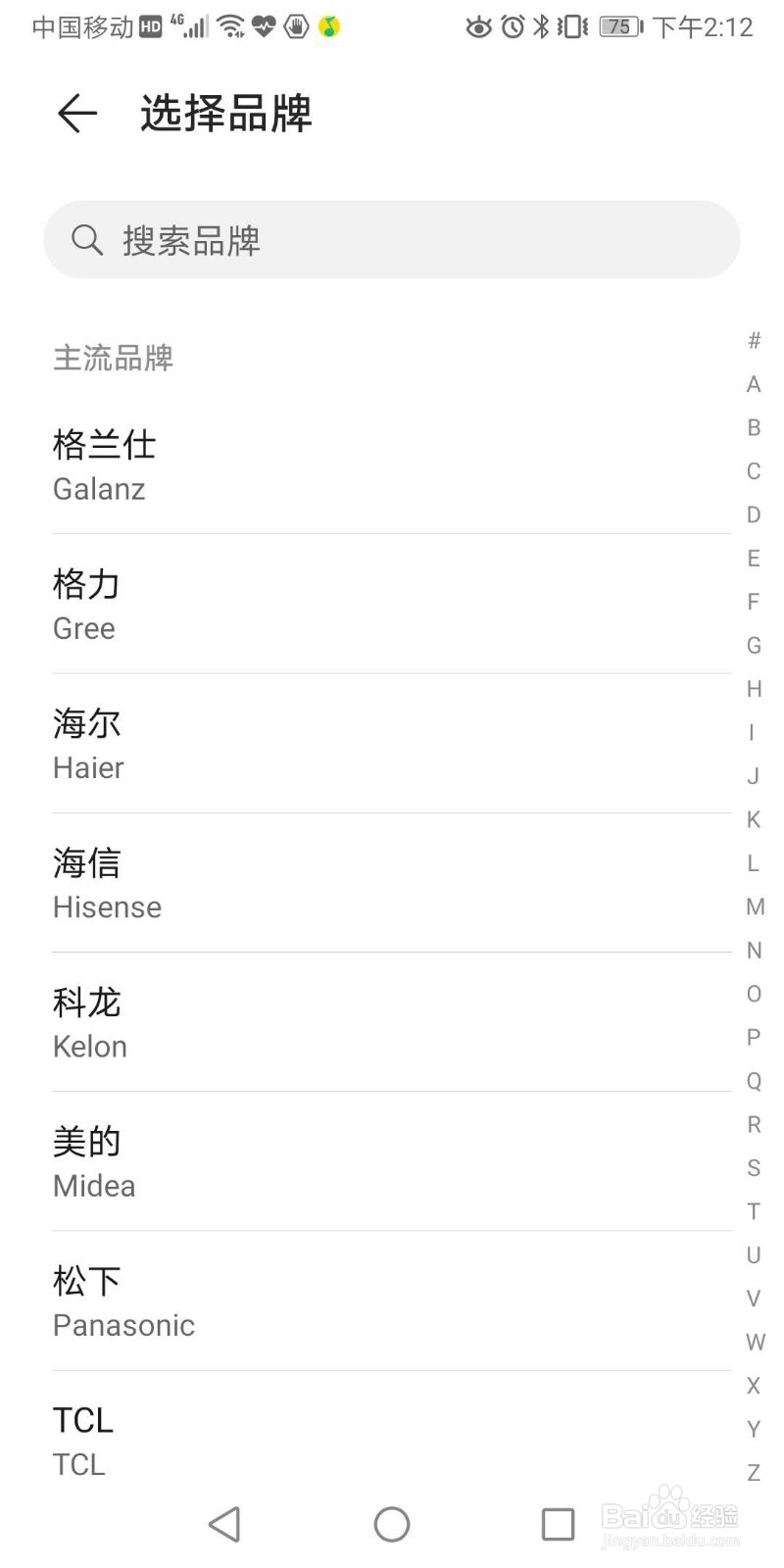The height and width of the screenshot is (1568, 784).
Task: Jump to letter M in the alphabet index
Action: tap(753, 906)
